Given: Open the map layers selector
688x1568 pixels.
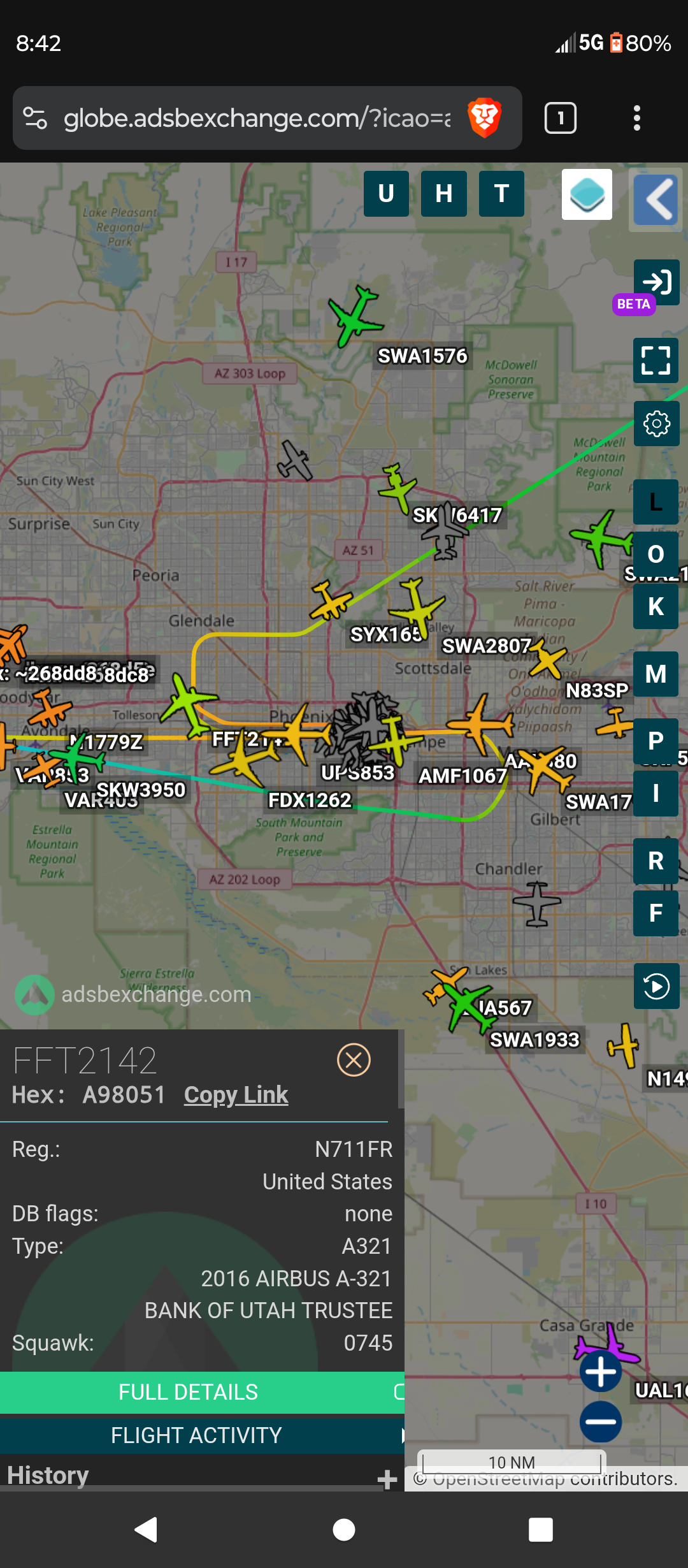Looking at the screenshot, I should click(587, 194).
